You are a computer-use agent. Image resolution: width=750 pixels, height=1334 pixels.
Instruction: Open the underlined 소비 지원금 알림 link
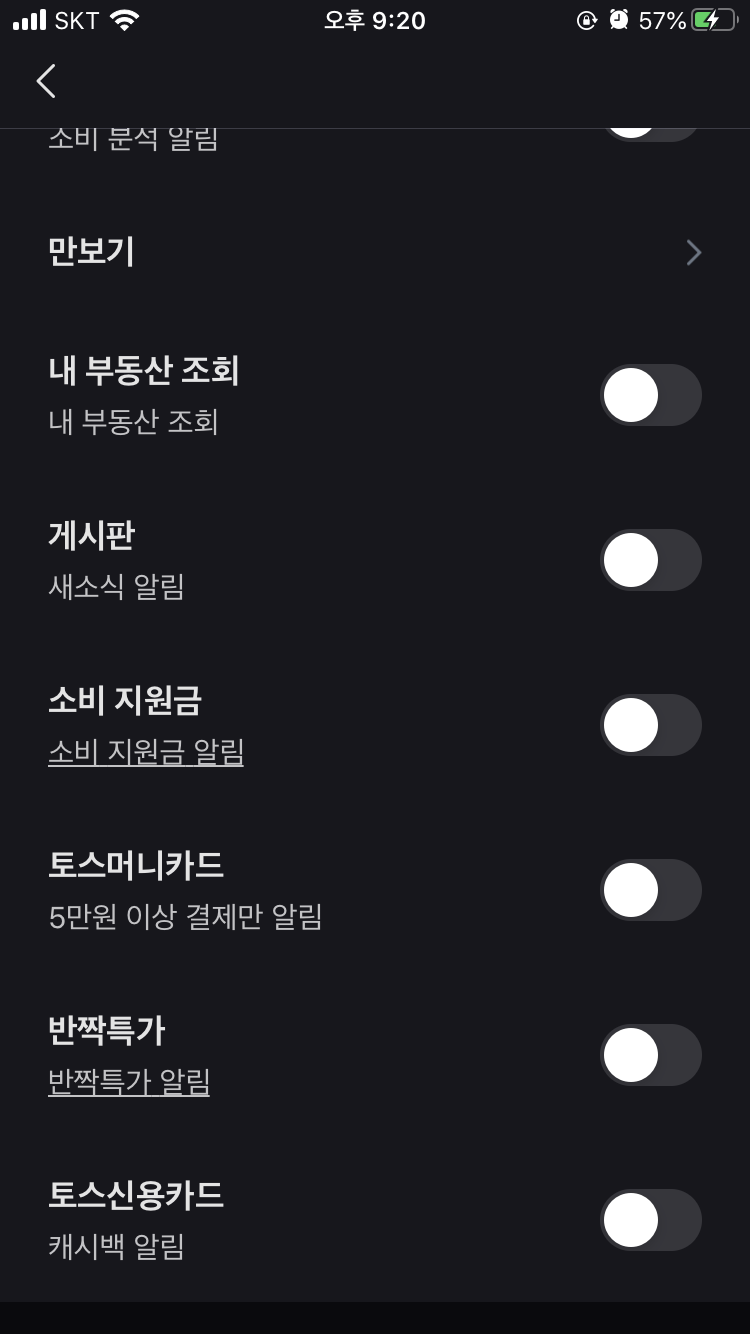point(146,752)
